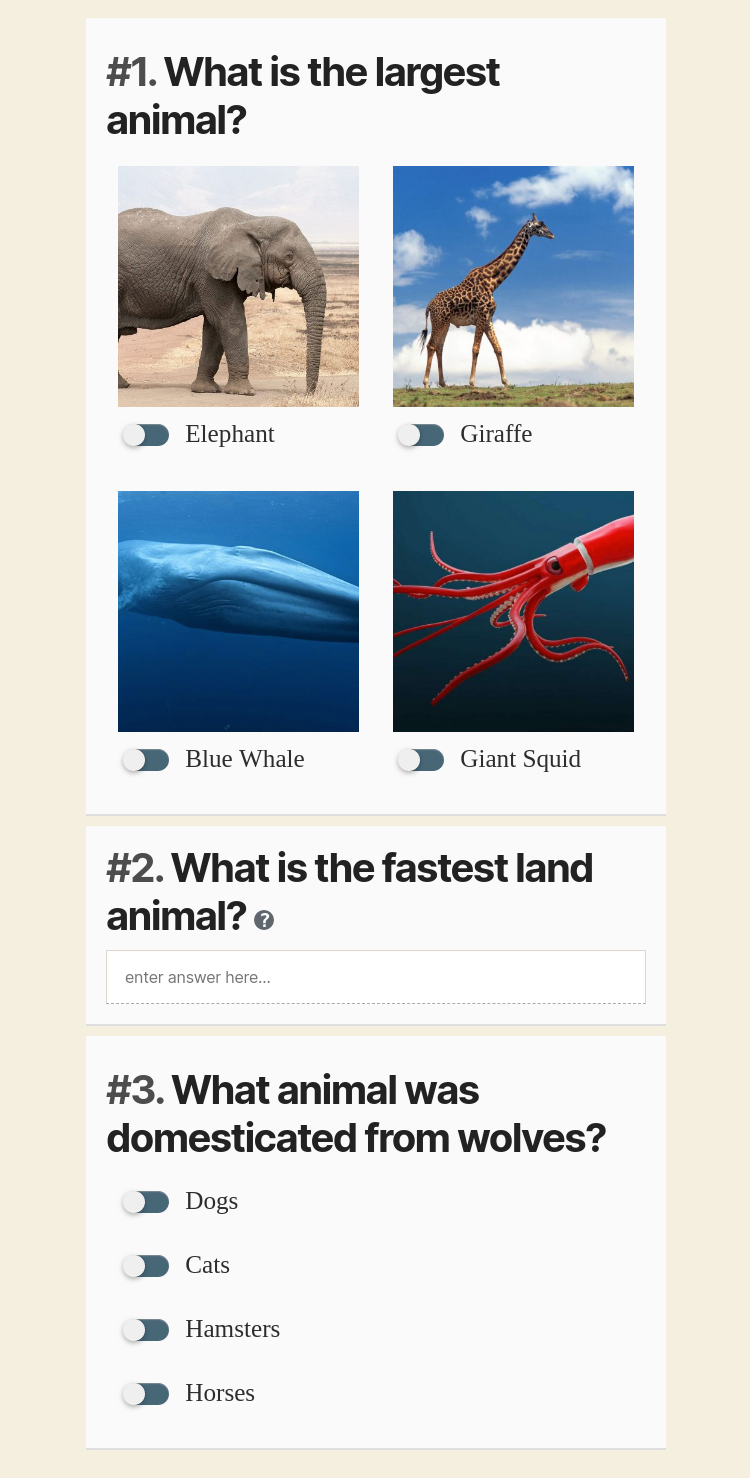This screenshot has height=1478, width=750.
Task: Enable the Giant Squid answer toggle
Action: tap(421, 760)
